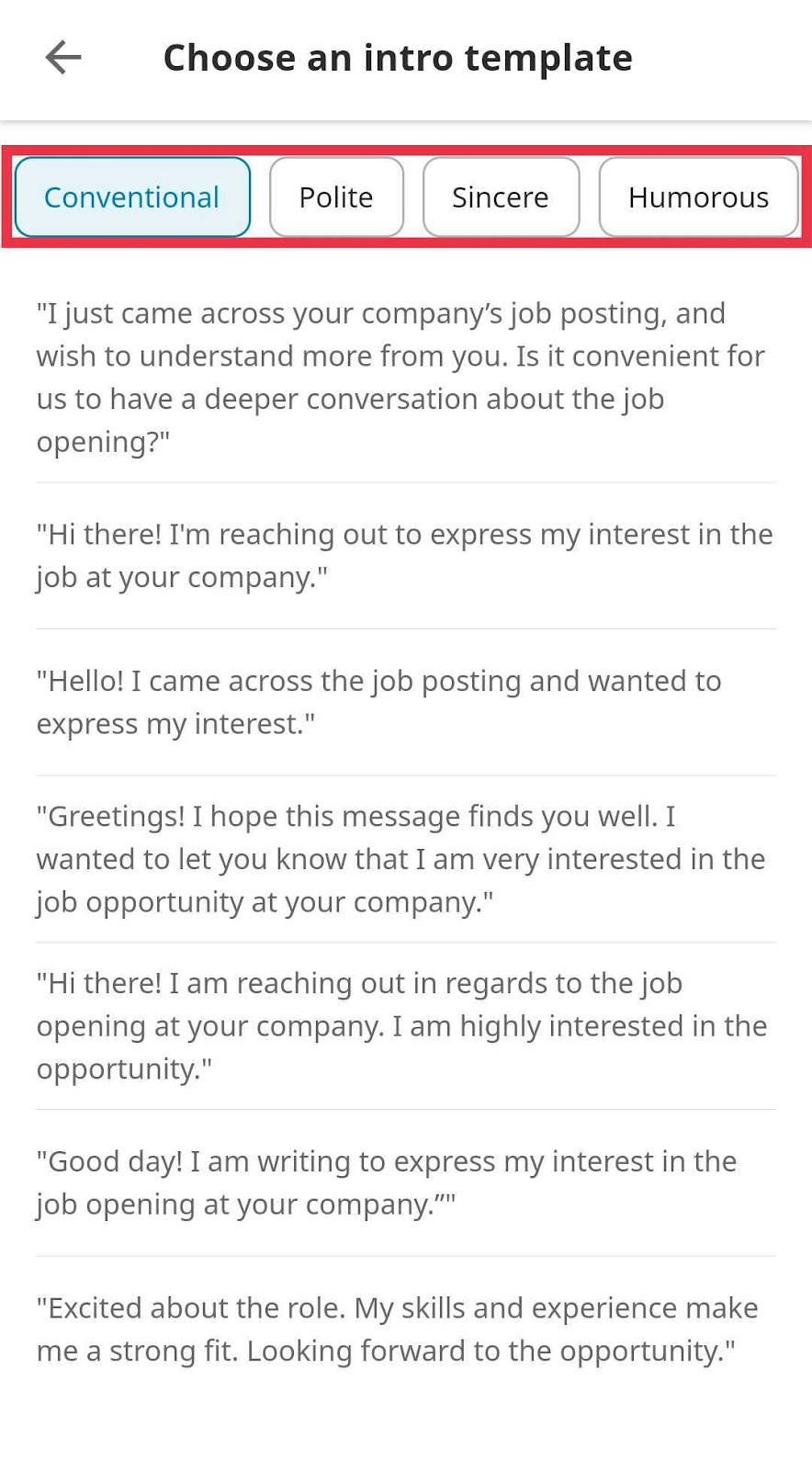
Task: Show the Sincere intro templates
Action: click(x=501, y=197)
